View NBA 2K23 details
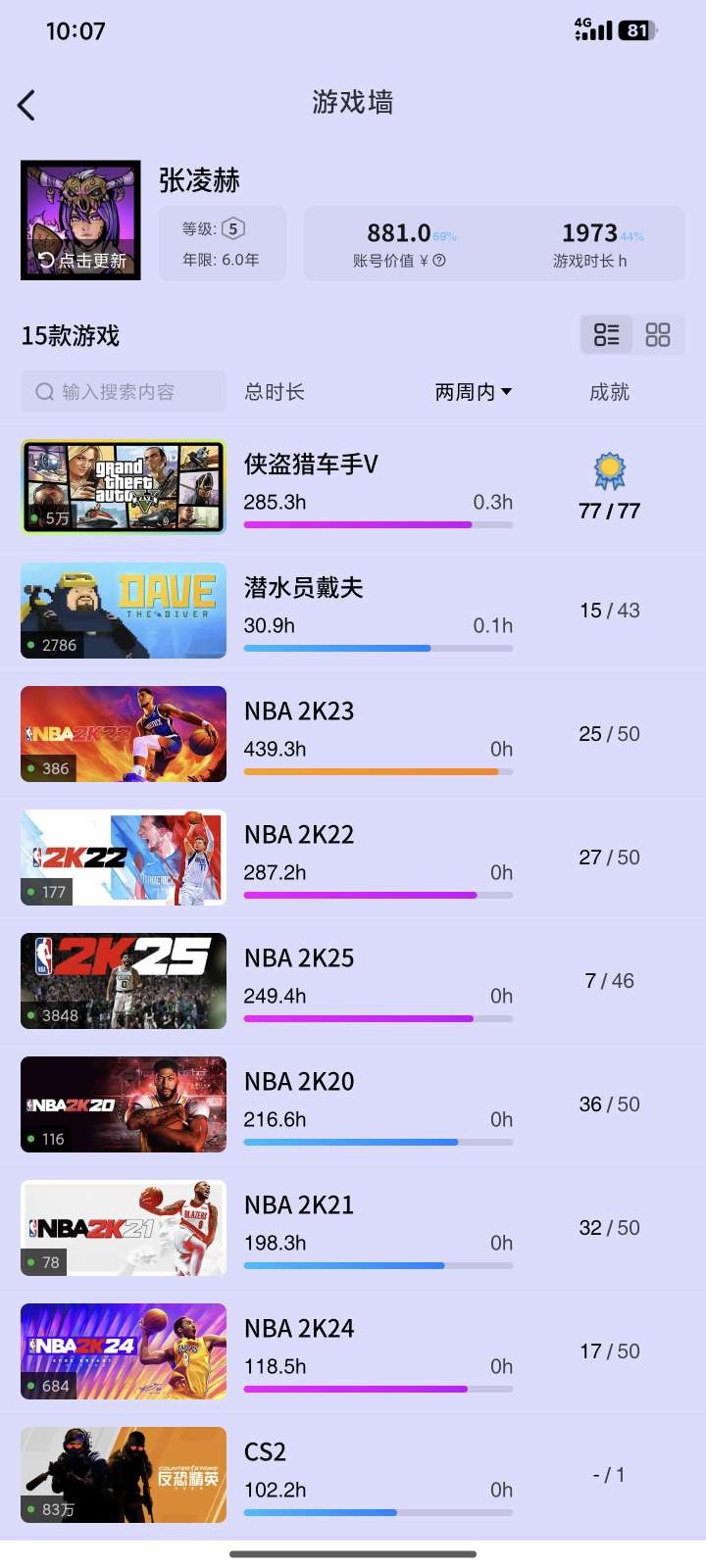 pos(299,711)
